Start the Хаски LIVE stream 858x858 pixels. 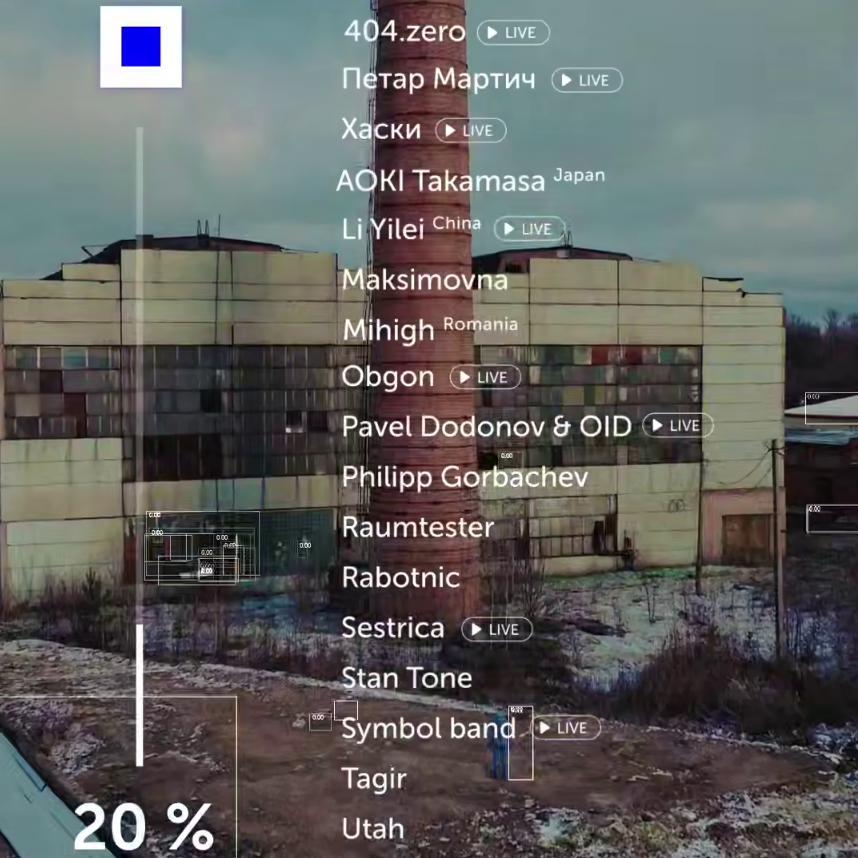click(x=470, y=130)
